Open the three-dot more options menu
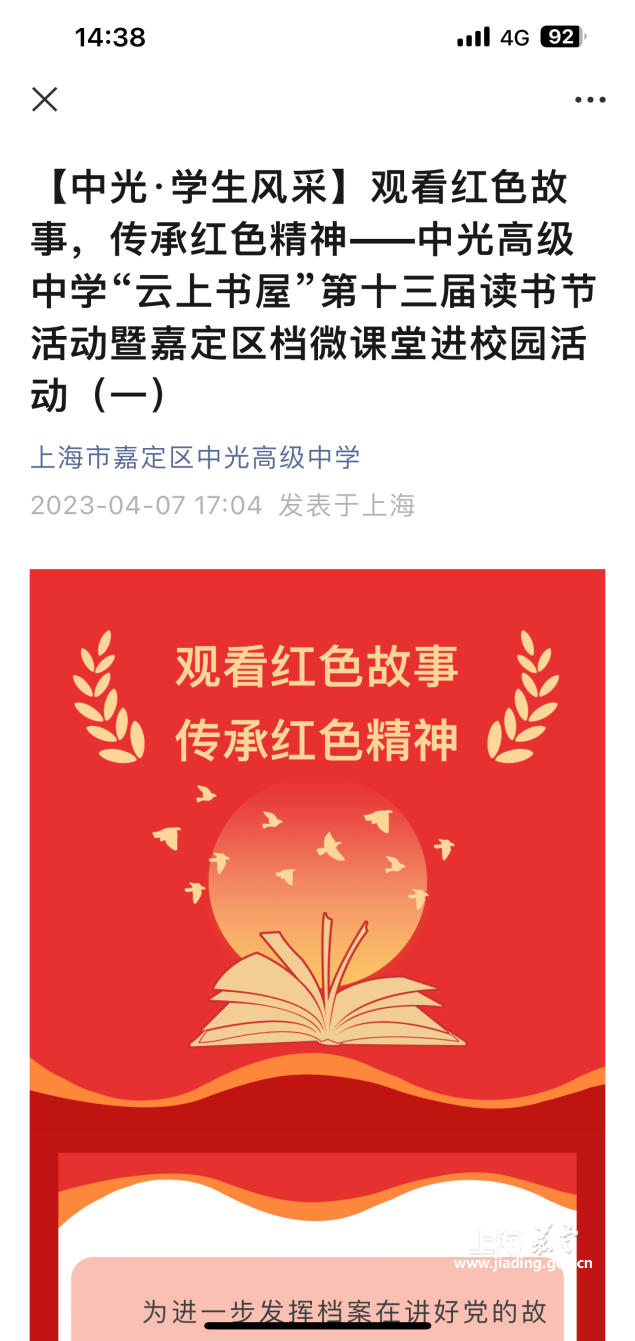The height and width of the screenshot is (1341, 635). click(590, 100)
